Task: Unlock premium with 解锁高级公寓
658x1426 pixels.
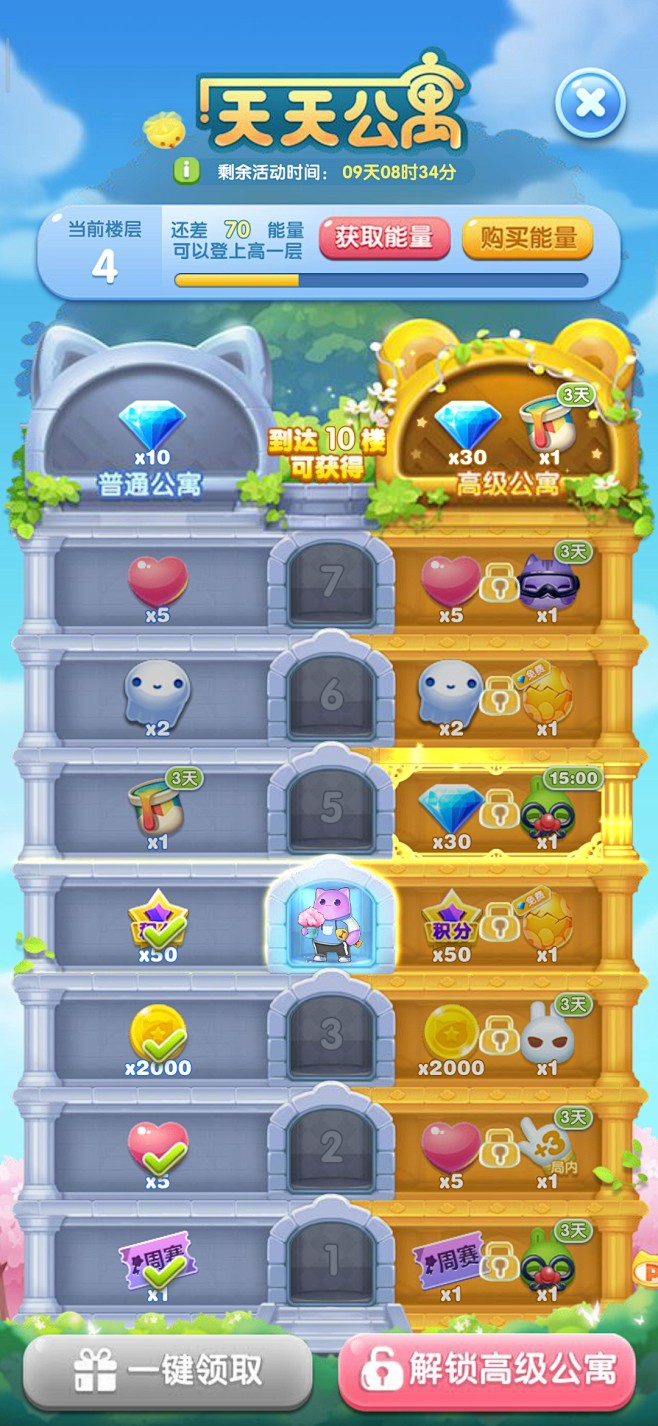Action: (487, 1371)
